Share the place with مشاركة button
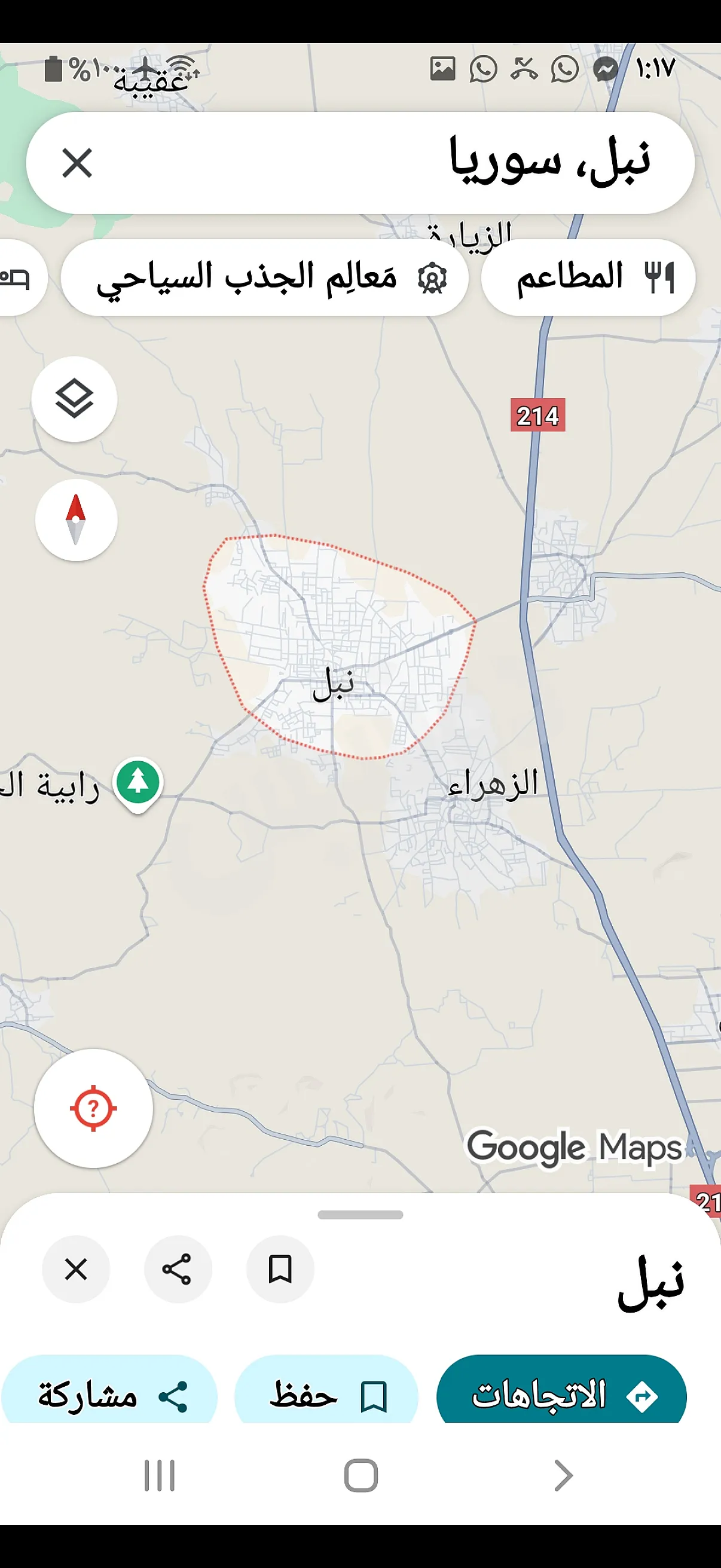This screenshot has width=721, height=1568. coord(110,1395)
